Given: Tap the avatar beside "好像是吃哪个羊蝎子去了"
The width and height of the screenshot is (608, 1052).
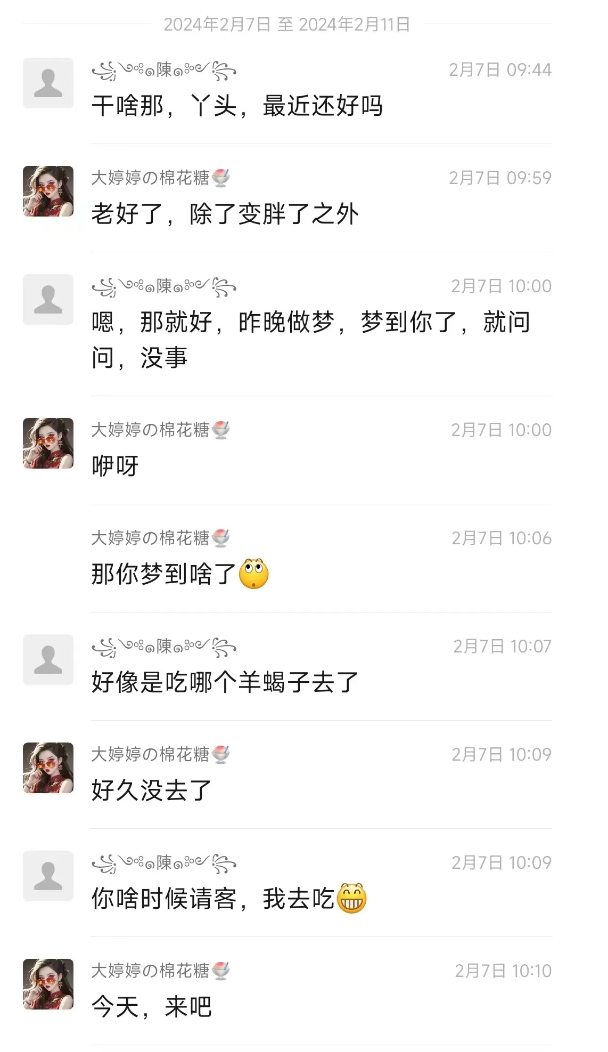Looking at the screenshot, I should 48,659.
